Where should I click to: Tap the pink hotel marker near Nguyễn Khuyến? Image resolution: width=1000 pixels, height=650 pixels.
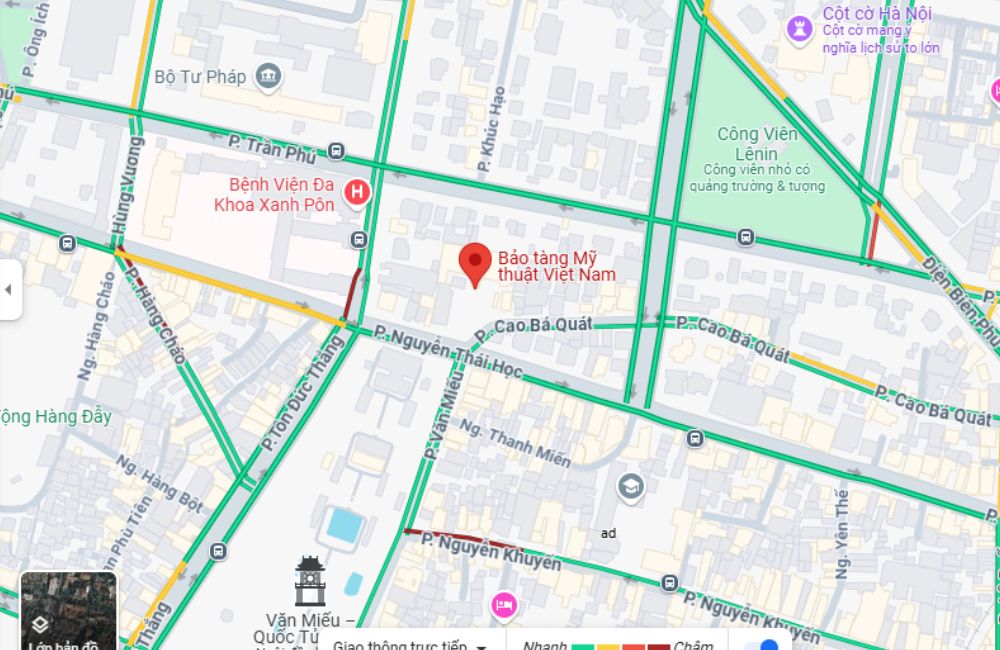[503, 604]
